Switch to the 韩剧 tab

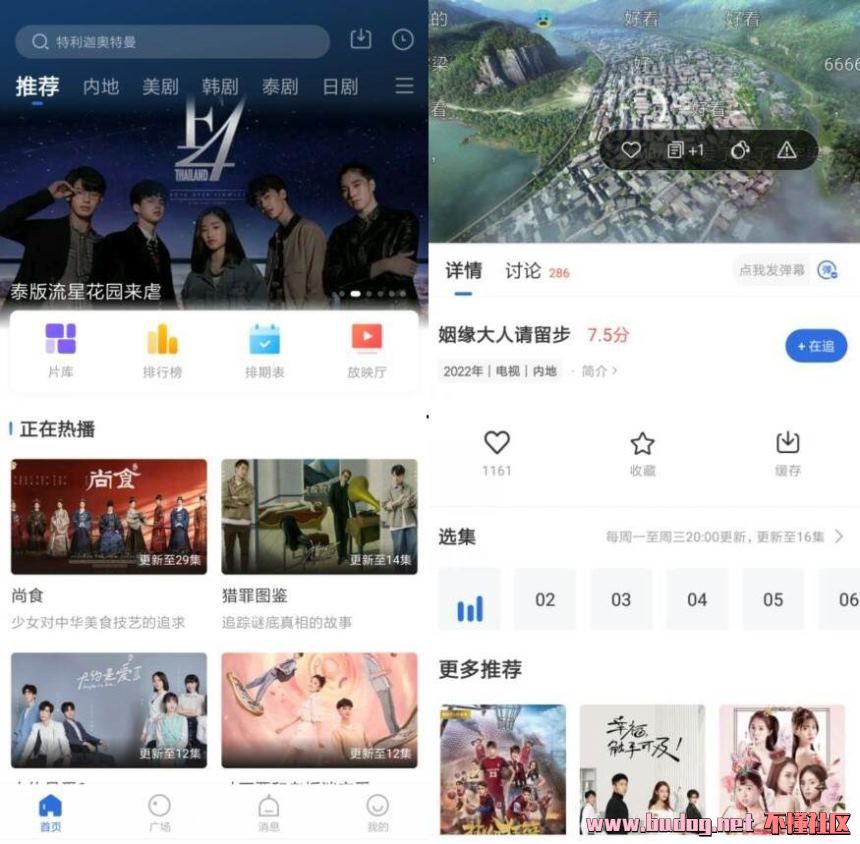(x=220, y=87)
